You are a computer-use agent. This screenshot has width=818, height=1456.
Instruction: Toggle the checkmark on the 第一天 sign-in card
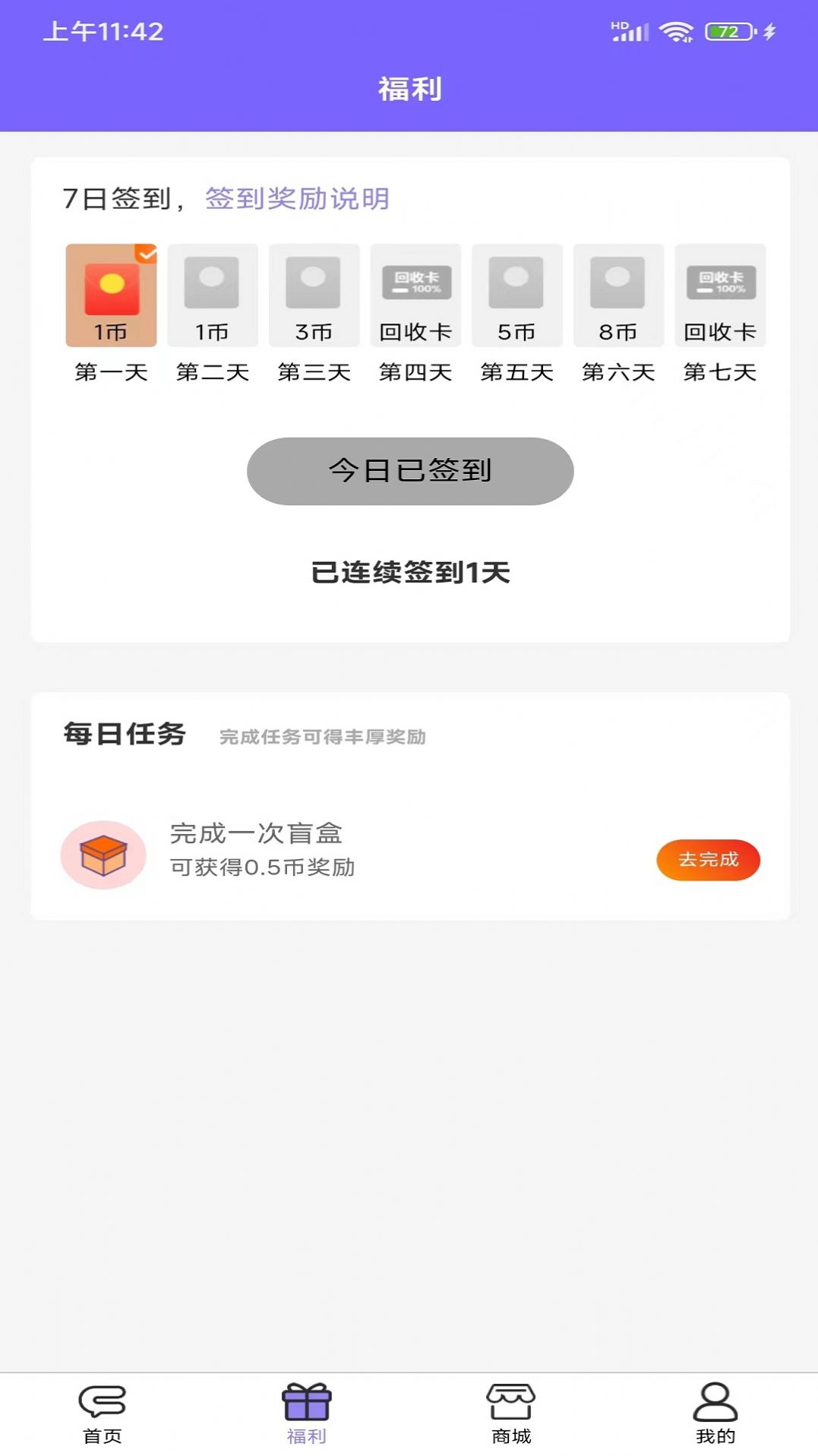[145, 254]
